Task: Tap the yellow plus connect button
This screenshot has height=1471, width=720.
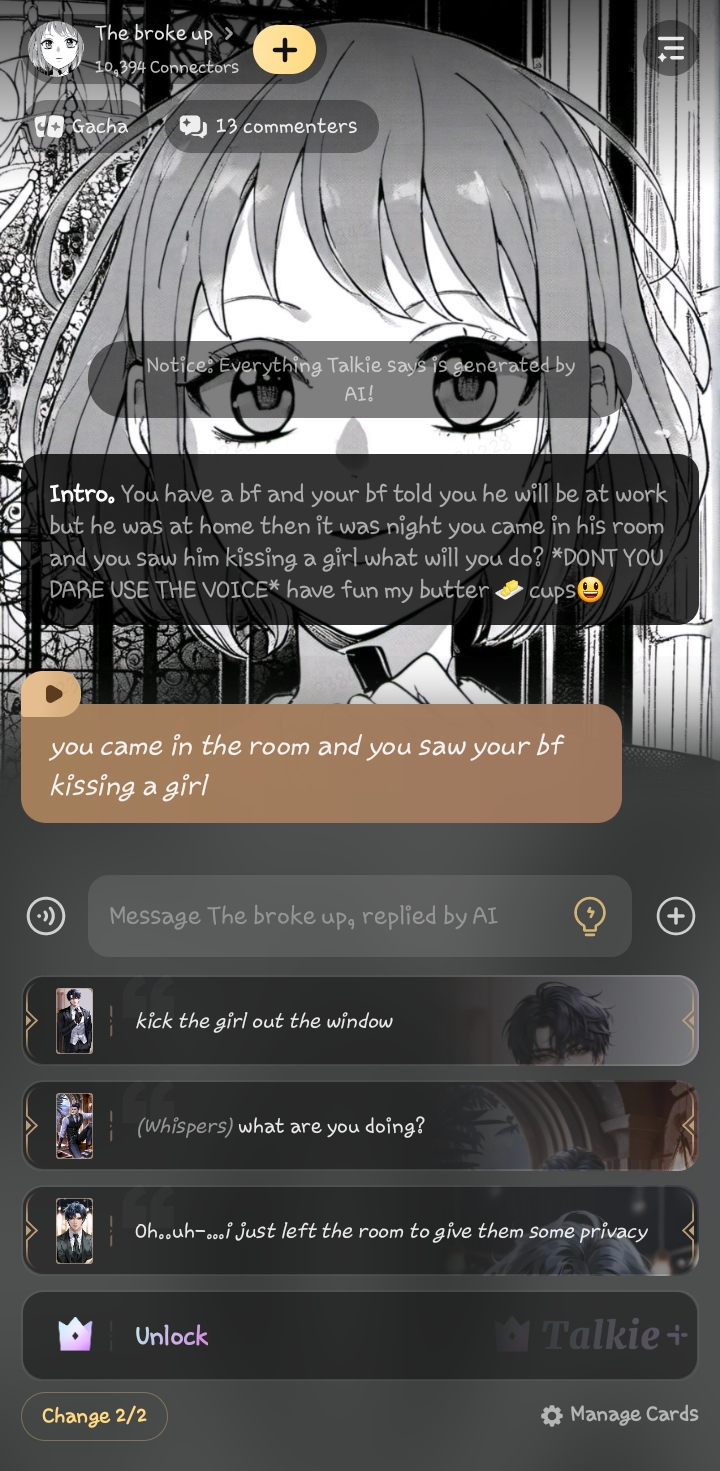Action: (x=284, y=50)
